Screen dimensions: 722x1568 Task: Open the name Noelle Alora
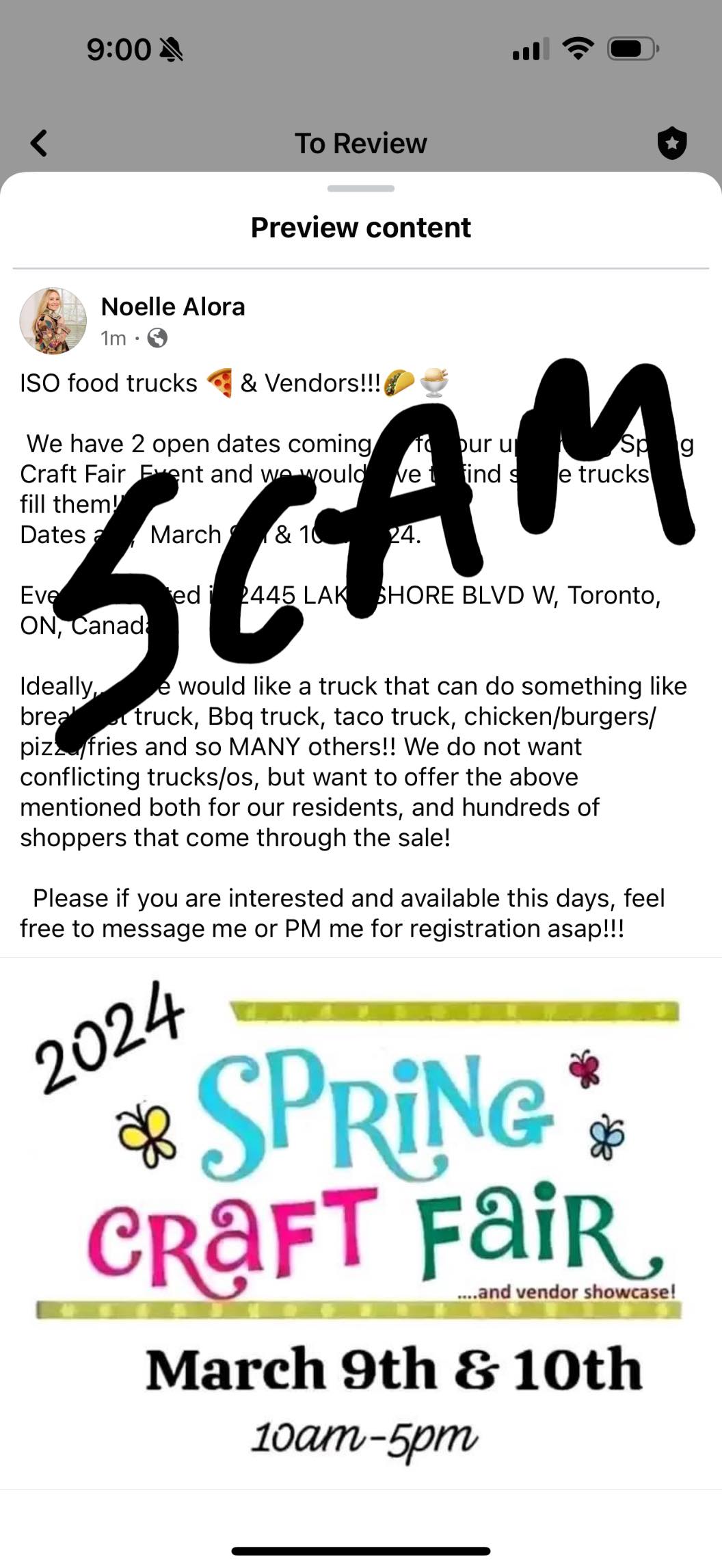point(173,307)
